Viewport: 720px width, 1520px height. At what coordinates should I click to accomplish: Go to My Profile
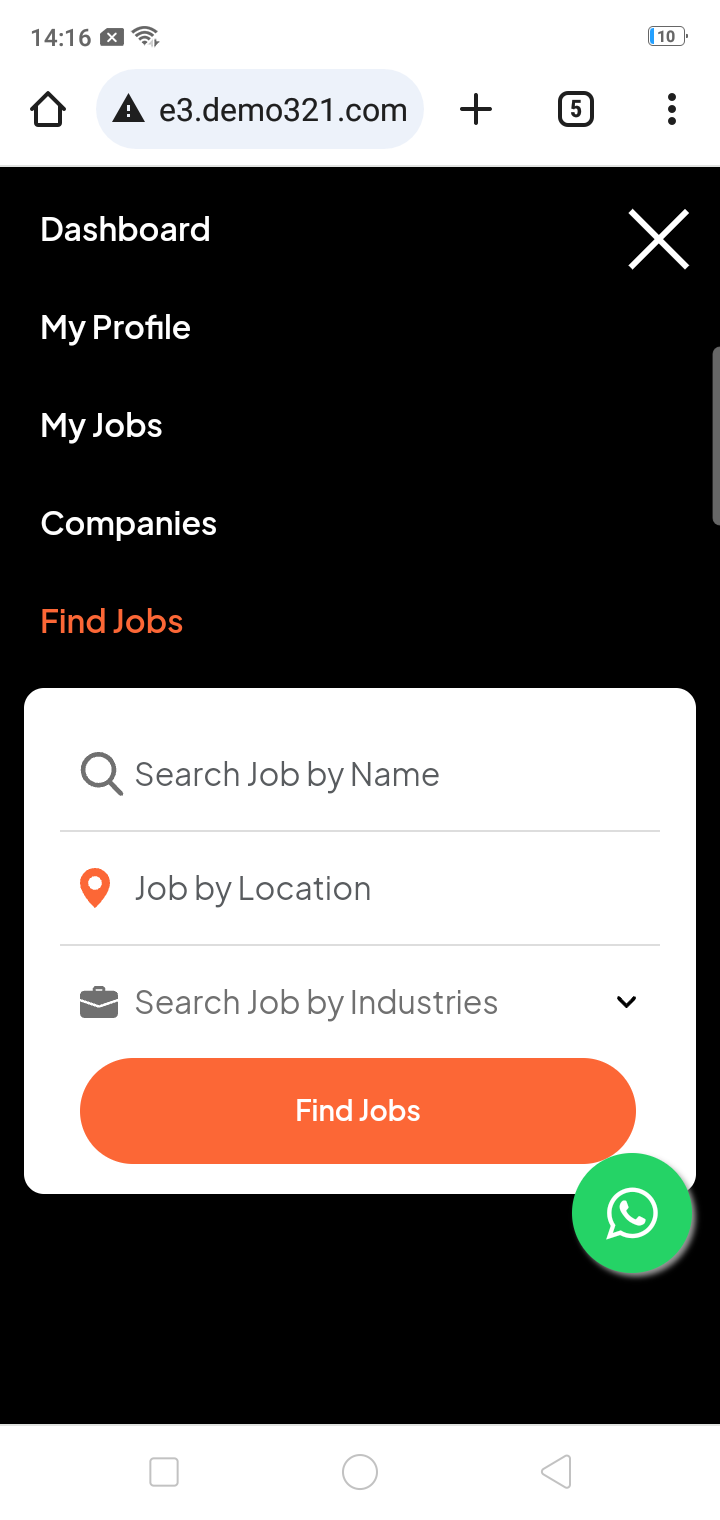(115, 328)
